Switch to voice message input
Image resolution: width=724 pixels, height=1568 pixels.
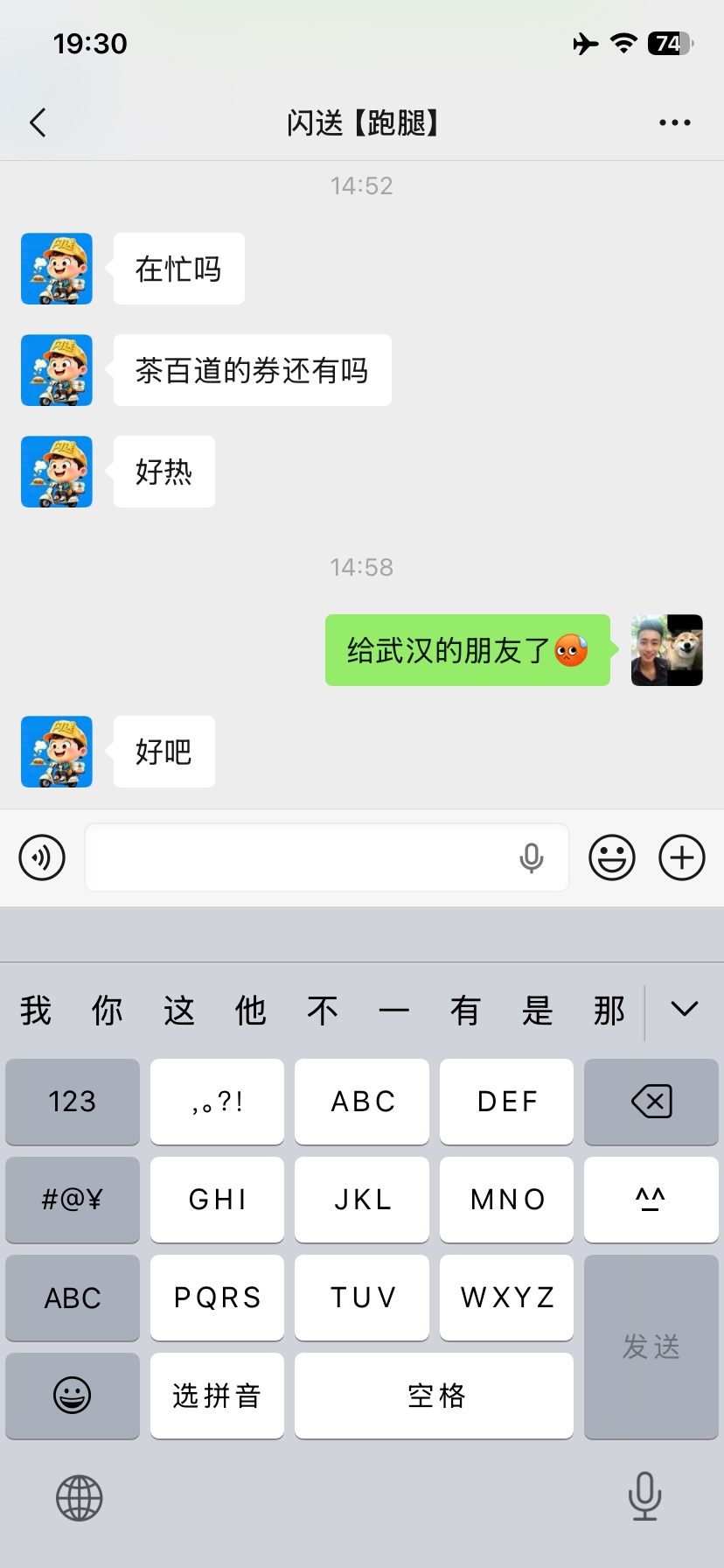42,857
